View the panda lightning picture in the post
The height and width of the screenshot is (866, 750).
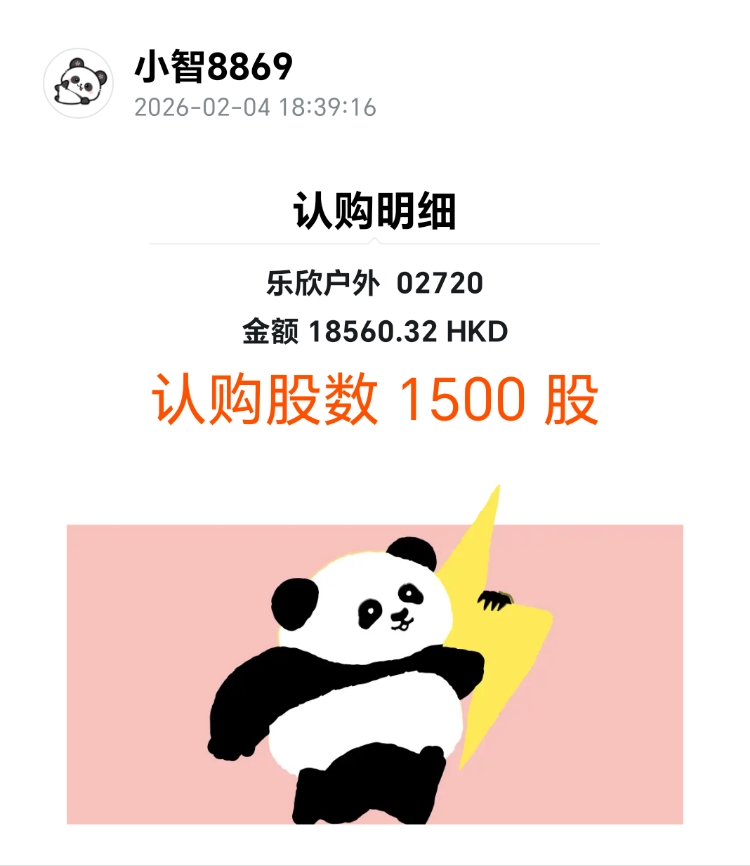click(x=375, y=672)
